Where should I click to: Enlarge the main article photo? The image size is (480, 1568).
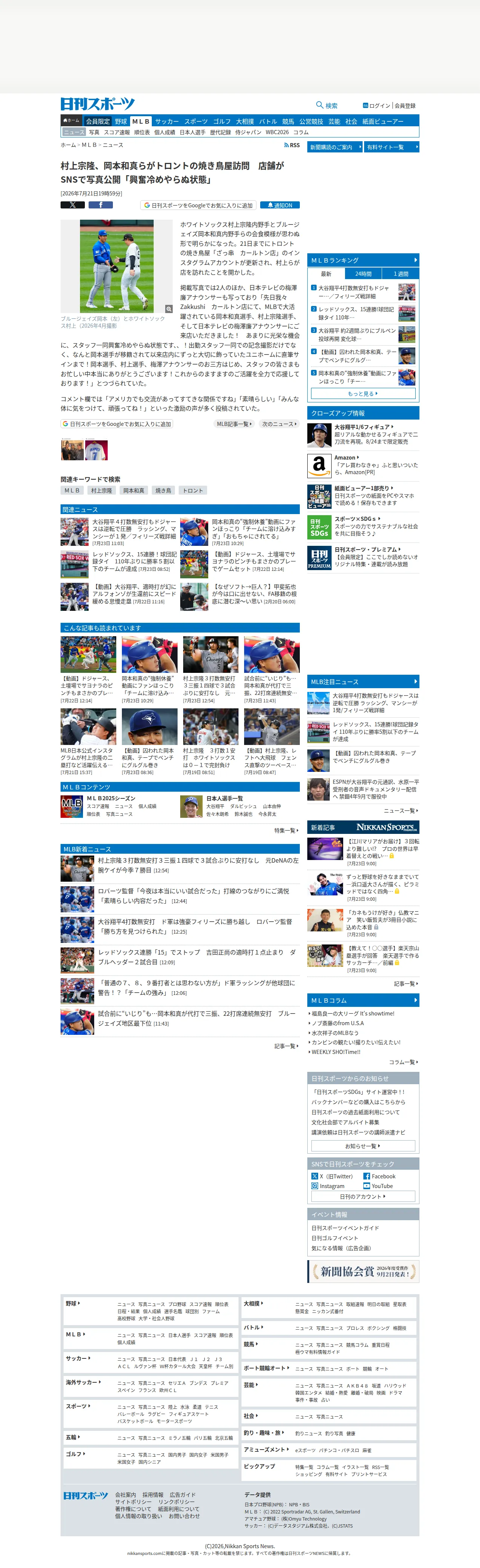pyautogui.click(x=169, y=309)
